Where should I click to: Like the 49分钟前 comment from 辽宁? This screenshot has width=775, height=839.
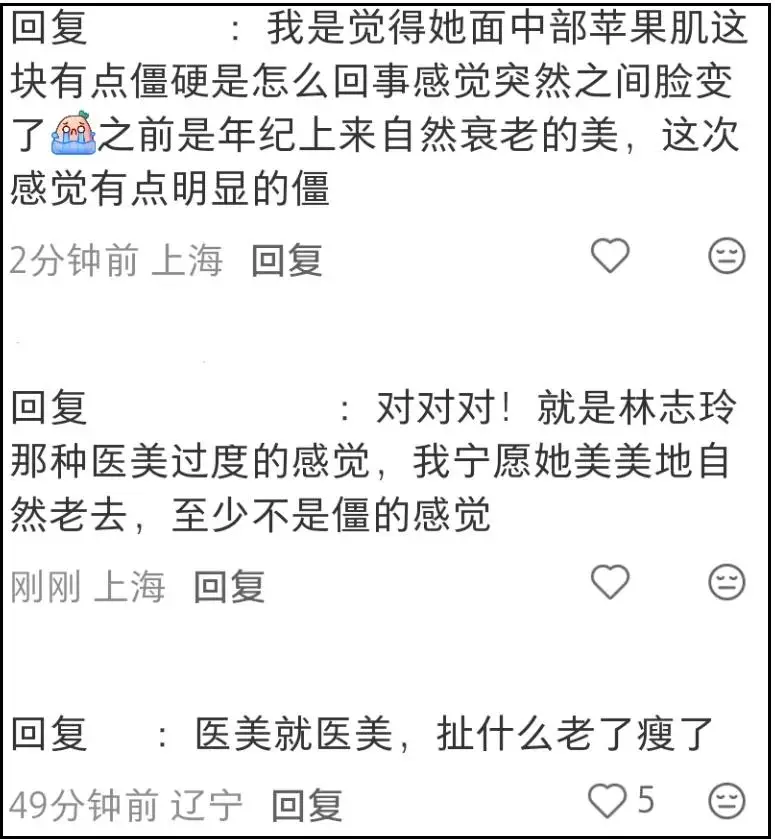point(607,801)
